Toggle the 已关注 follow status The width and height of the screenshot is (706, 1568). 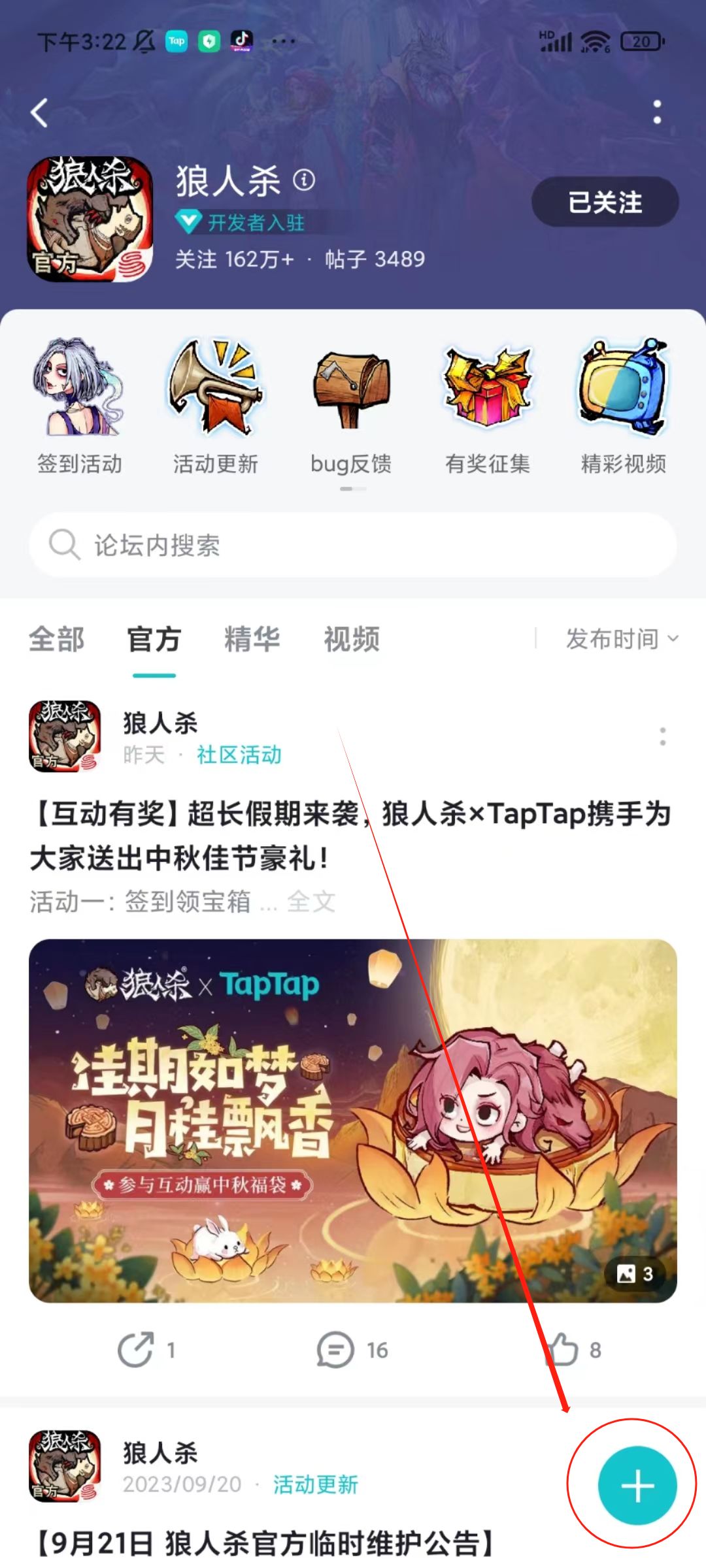pos(603,201)
